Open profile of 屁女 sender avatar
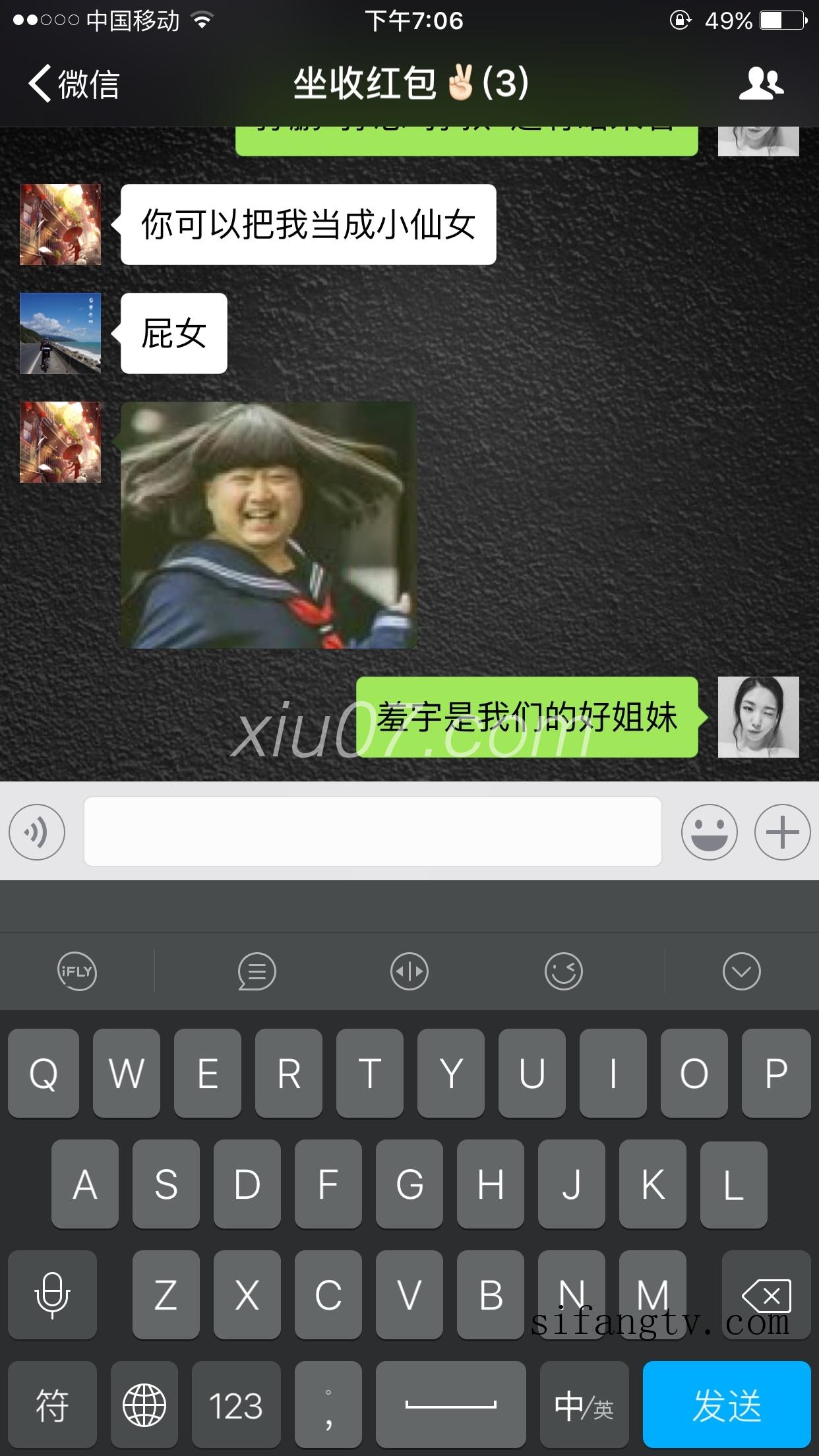819x1456 pixels. [60, 333]
